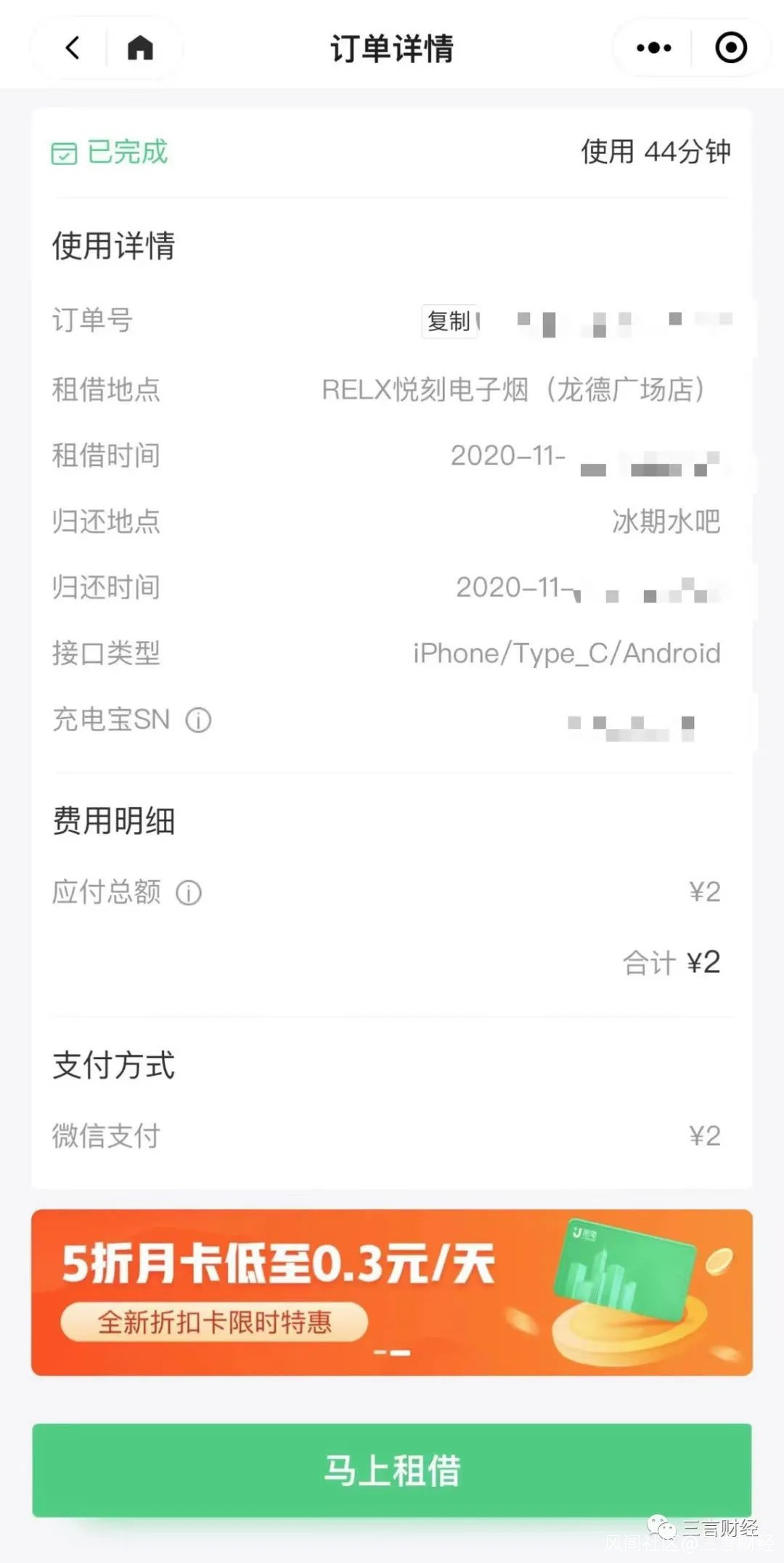Open the 5折月卡 discount card banner
This screenshot has width=784, height=1563.
click(x=392, y=1293)
